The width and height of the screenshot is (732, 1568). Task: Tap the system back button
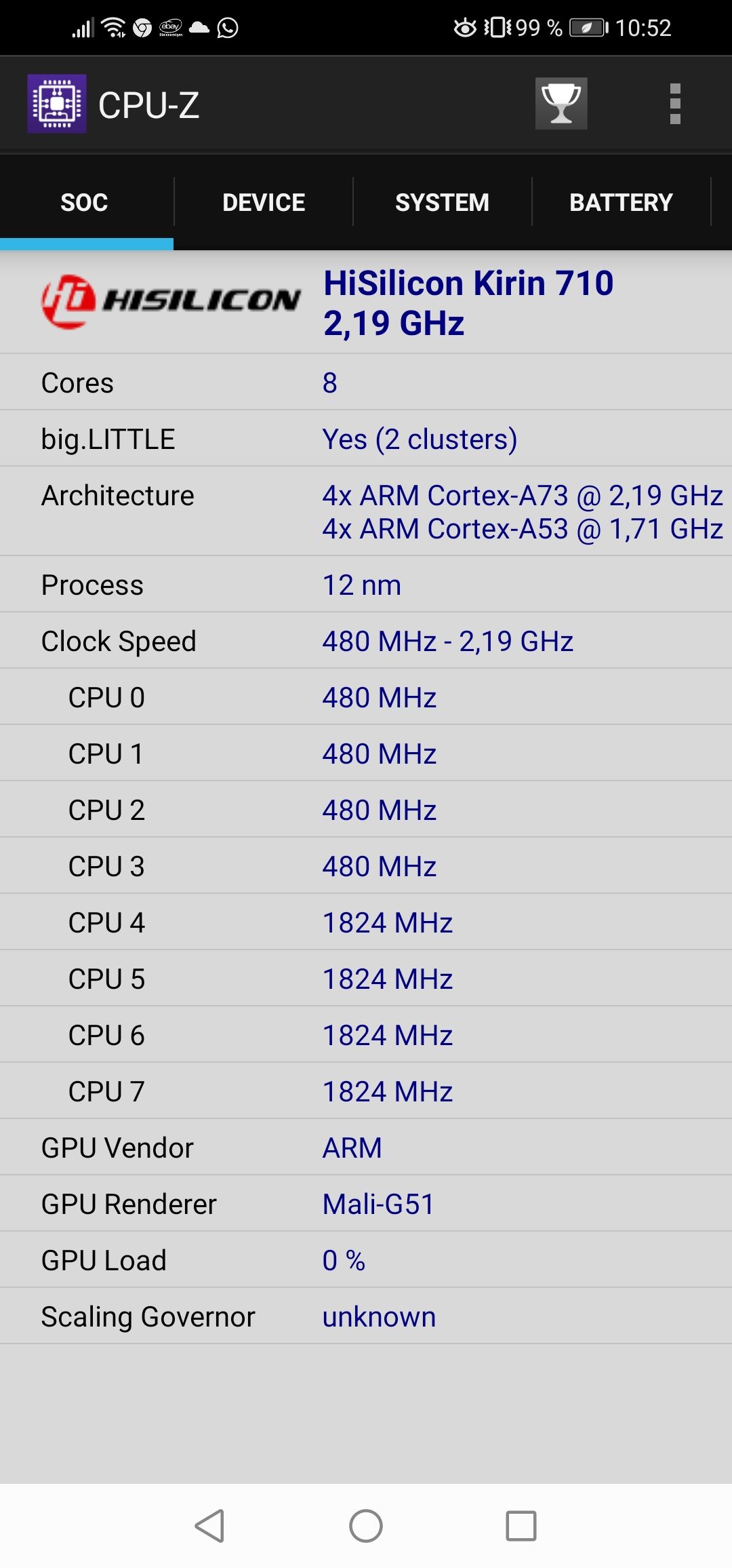[210, 1526]
